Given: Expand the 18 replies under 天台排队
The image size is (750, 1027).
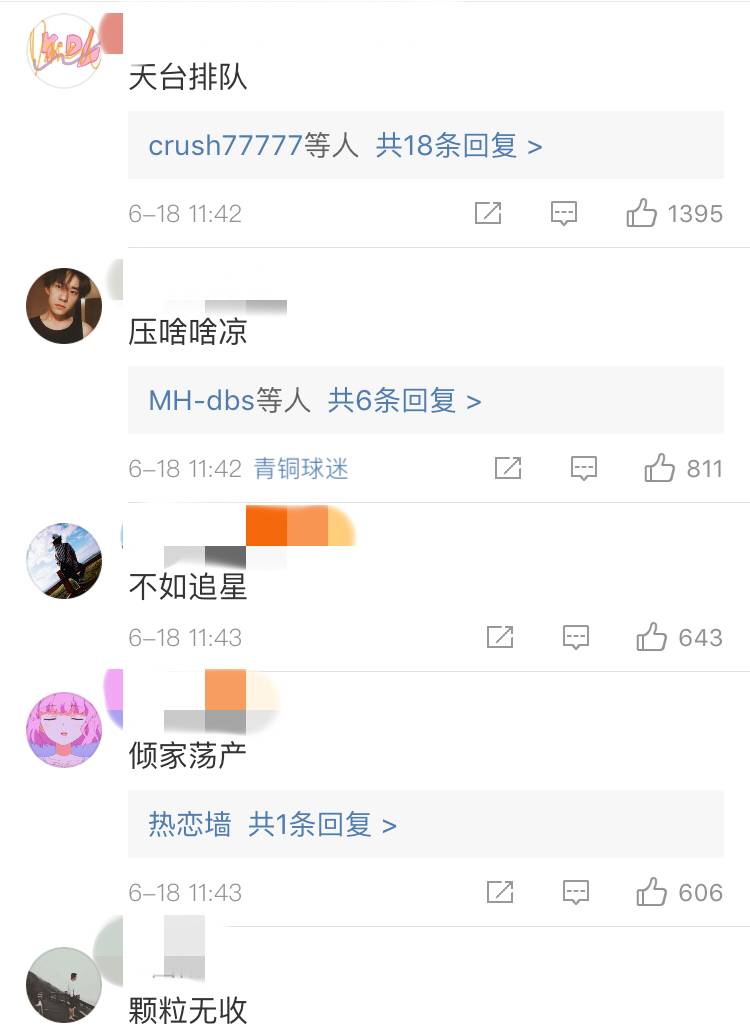Looking at the screenshot, I should [458, 146].
